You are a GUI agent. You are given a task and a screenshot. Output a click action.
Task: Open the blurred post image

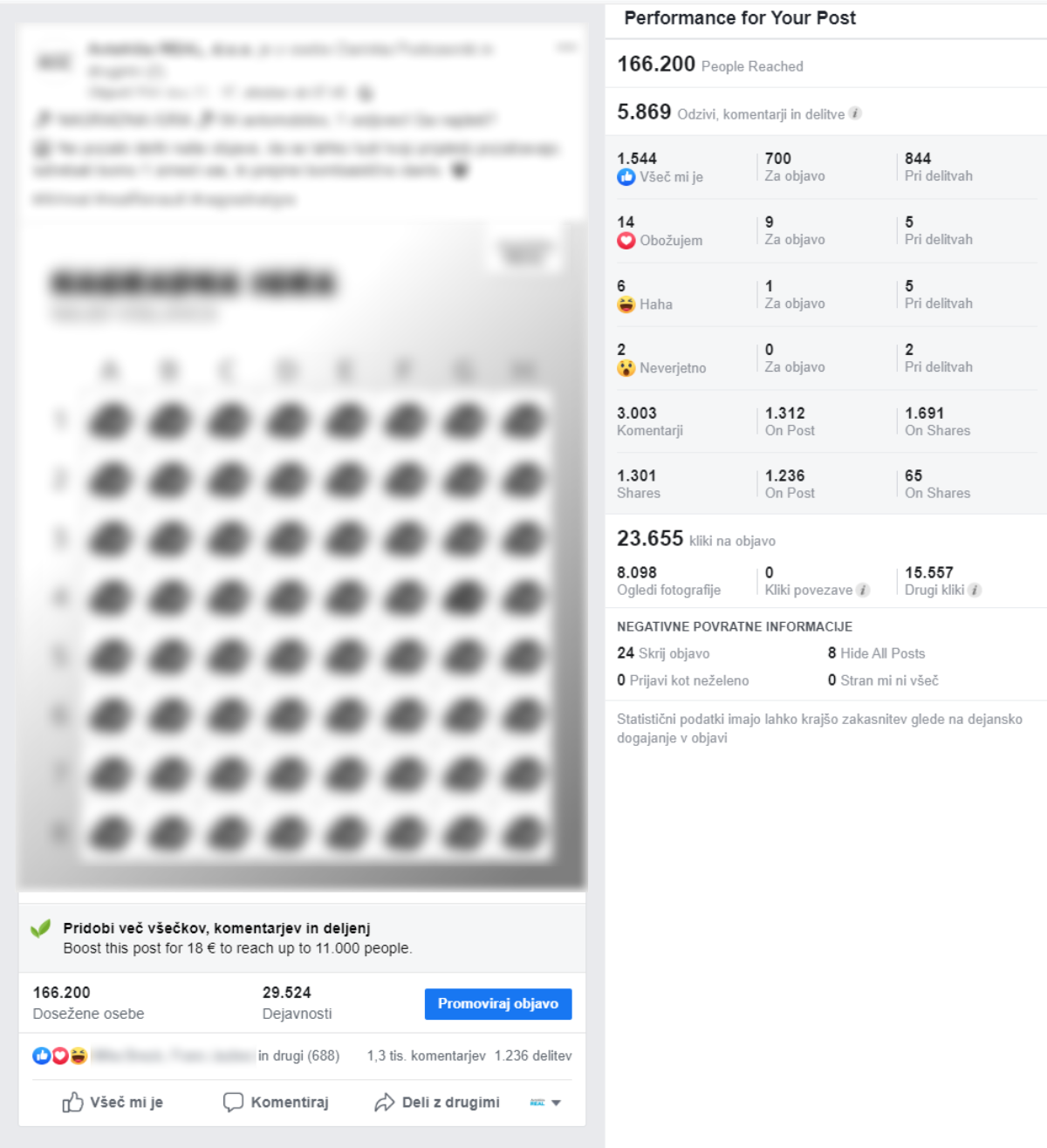[x=302, y=558]
